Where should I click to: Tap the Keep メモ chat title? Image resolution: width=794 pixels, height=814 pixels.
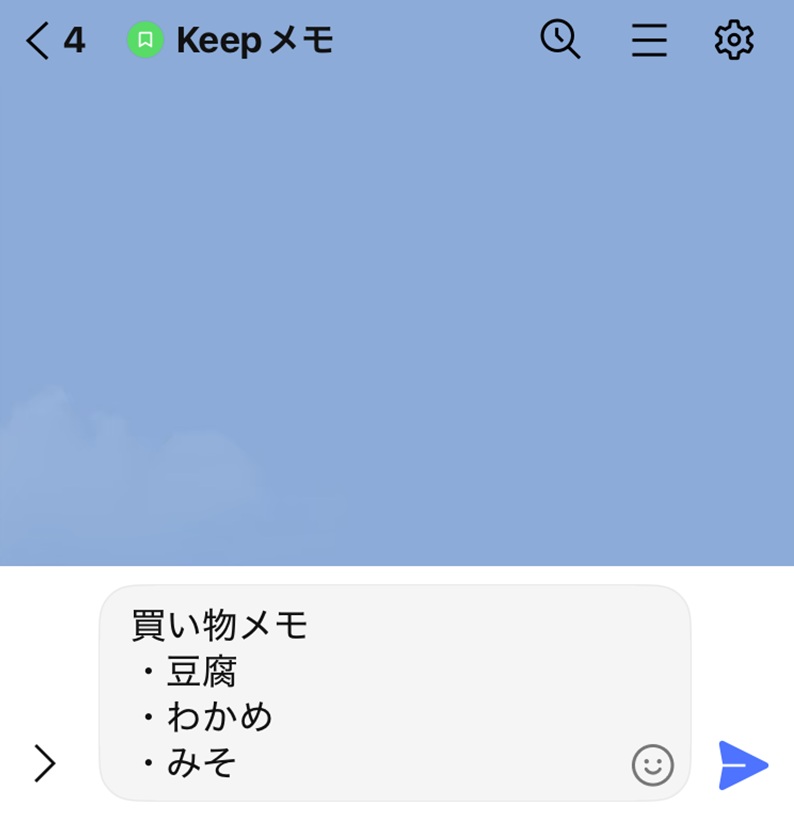point(254,40)
